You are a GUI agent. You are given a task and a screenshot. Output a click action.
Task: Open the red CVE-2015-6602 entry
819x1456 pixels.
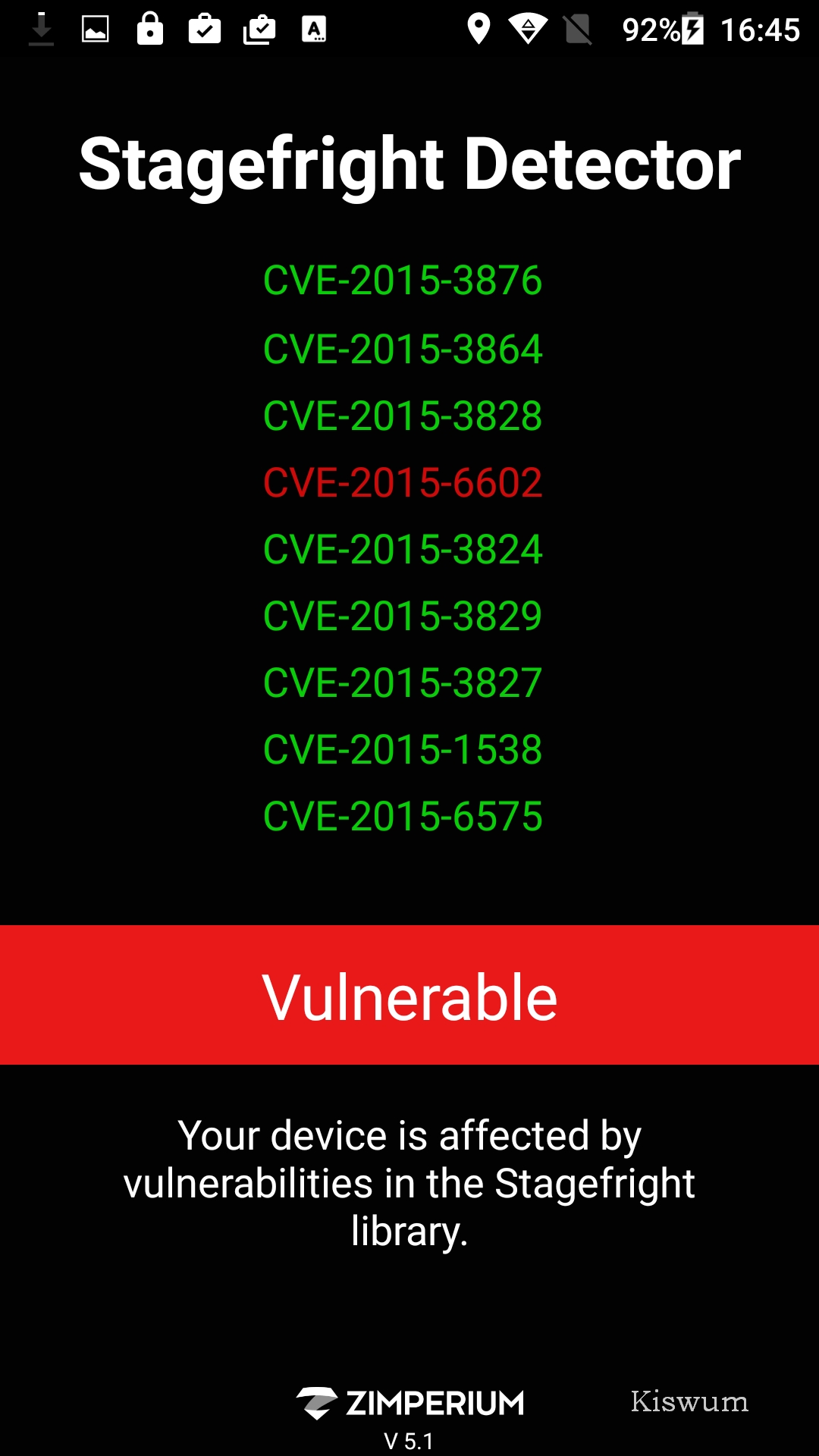pyautogui.click(x=403, y=483)
